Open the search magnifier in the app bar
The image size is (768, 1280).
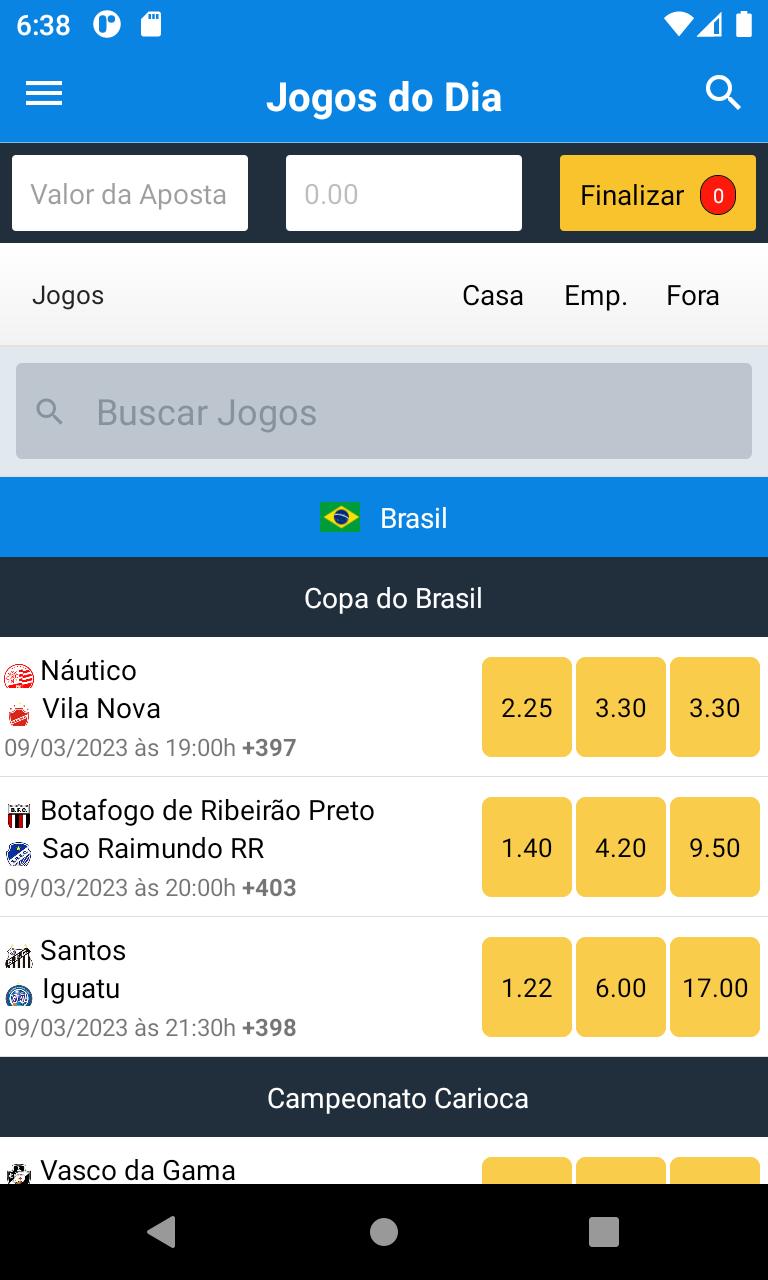pos(723,93)
